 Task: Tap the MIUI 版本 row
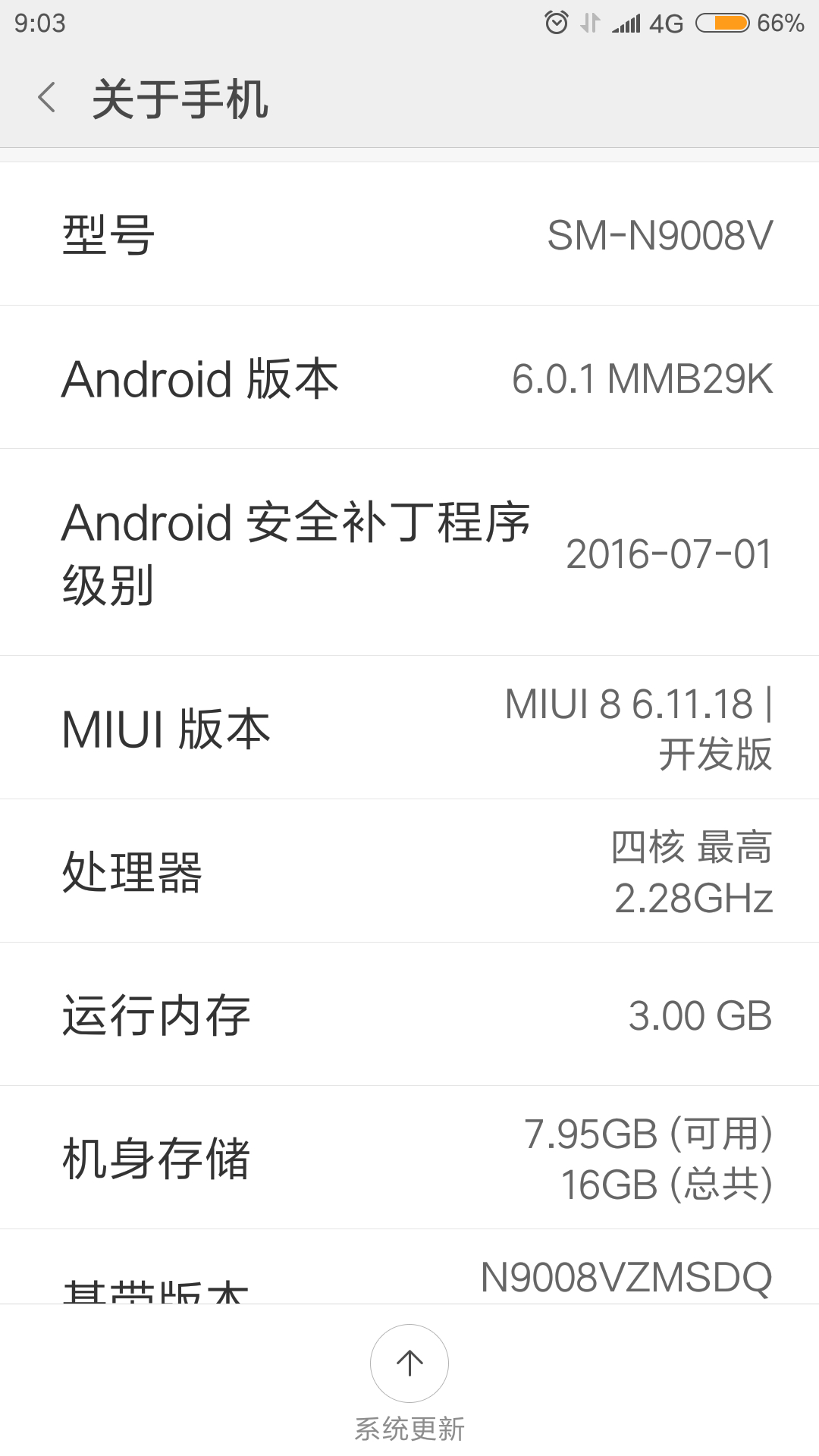(409, 728)
